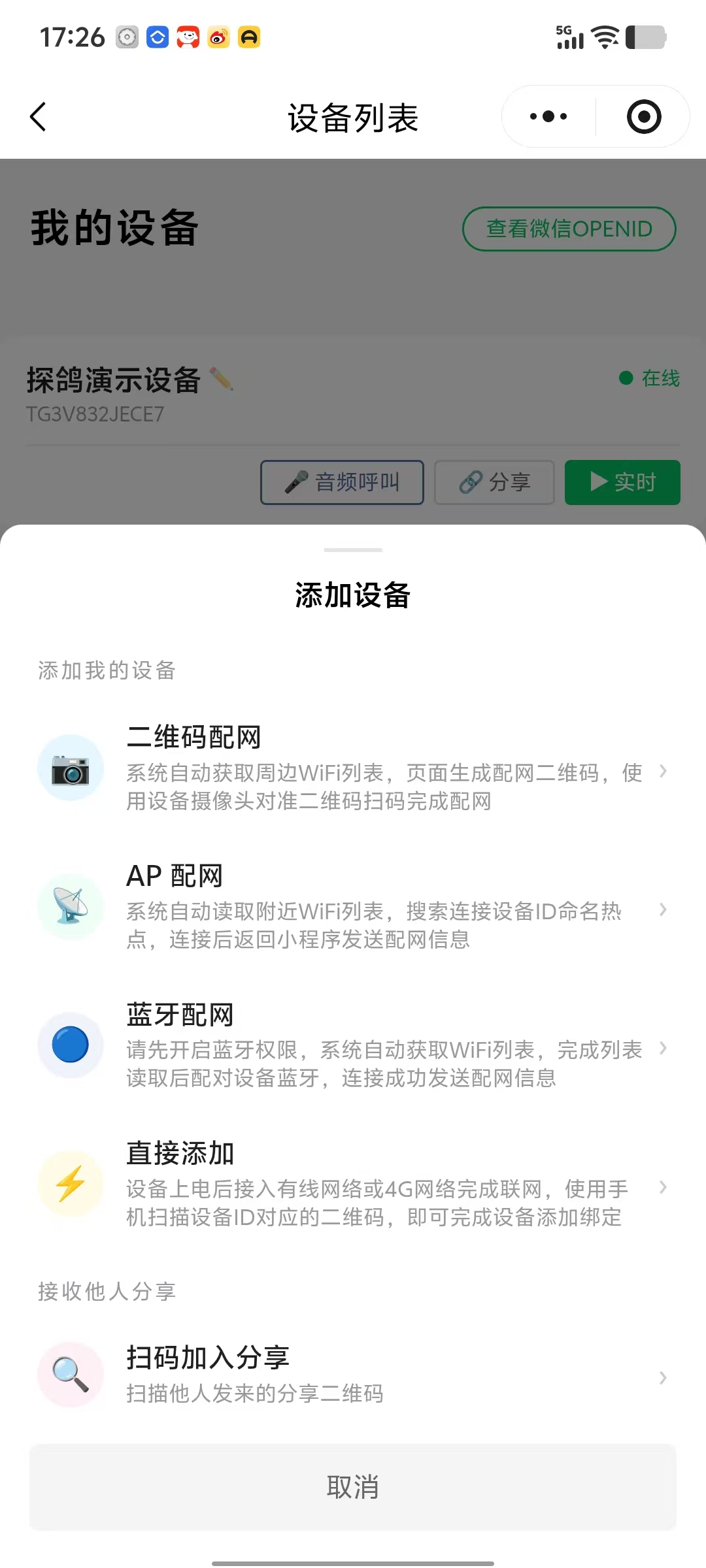
Task: Open 扫码加入分享 option
Action: pyautogui.click(x=353, y=1375)
